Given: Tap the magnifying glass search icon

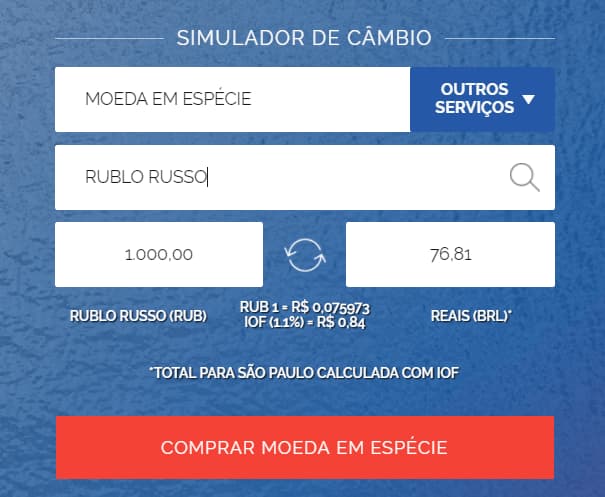Looking at the screenshot, I should point(524,178).
